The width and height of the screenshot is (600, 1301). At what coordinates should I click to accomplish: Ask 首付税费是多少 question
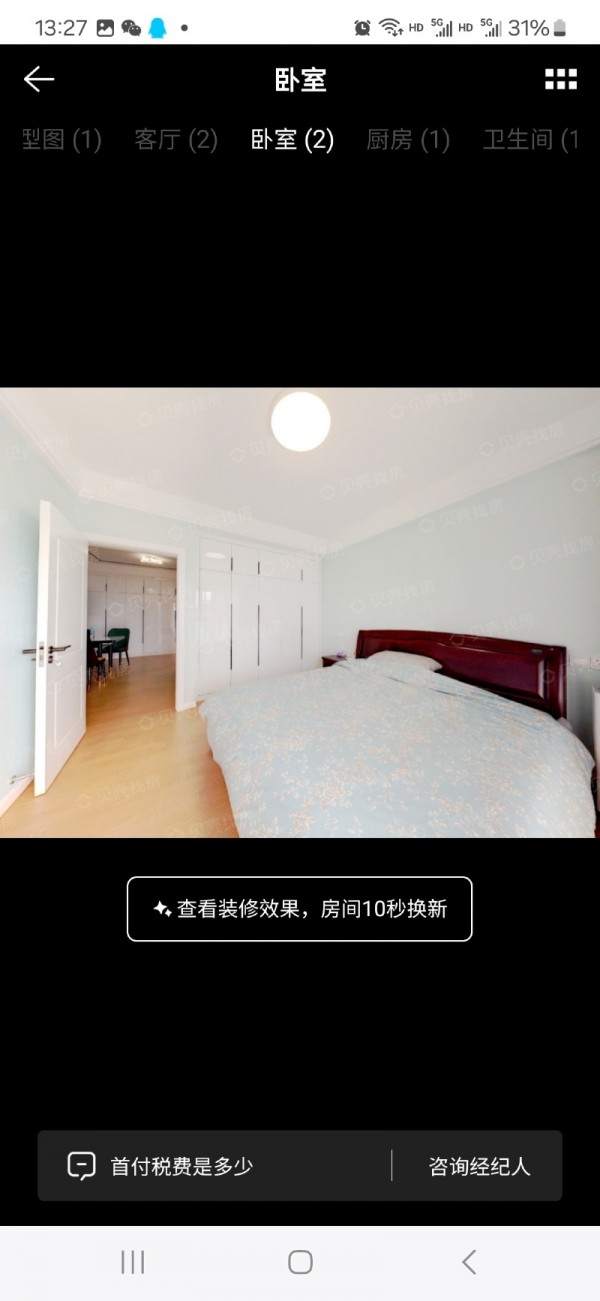(180, 1166)
